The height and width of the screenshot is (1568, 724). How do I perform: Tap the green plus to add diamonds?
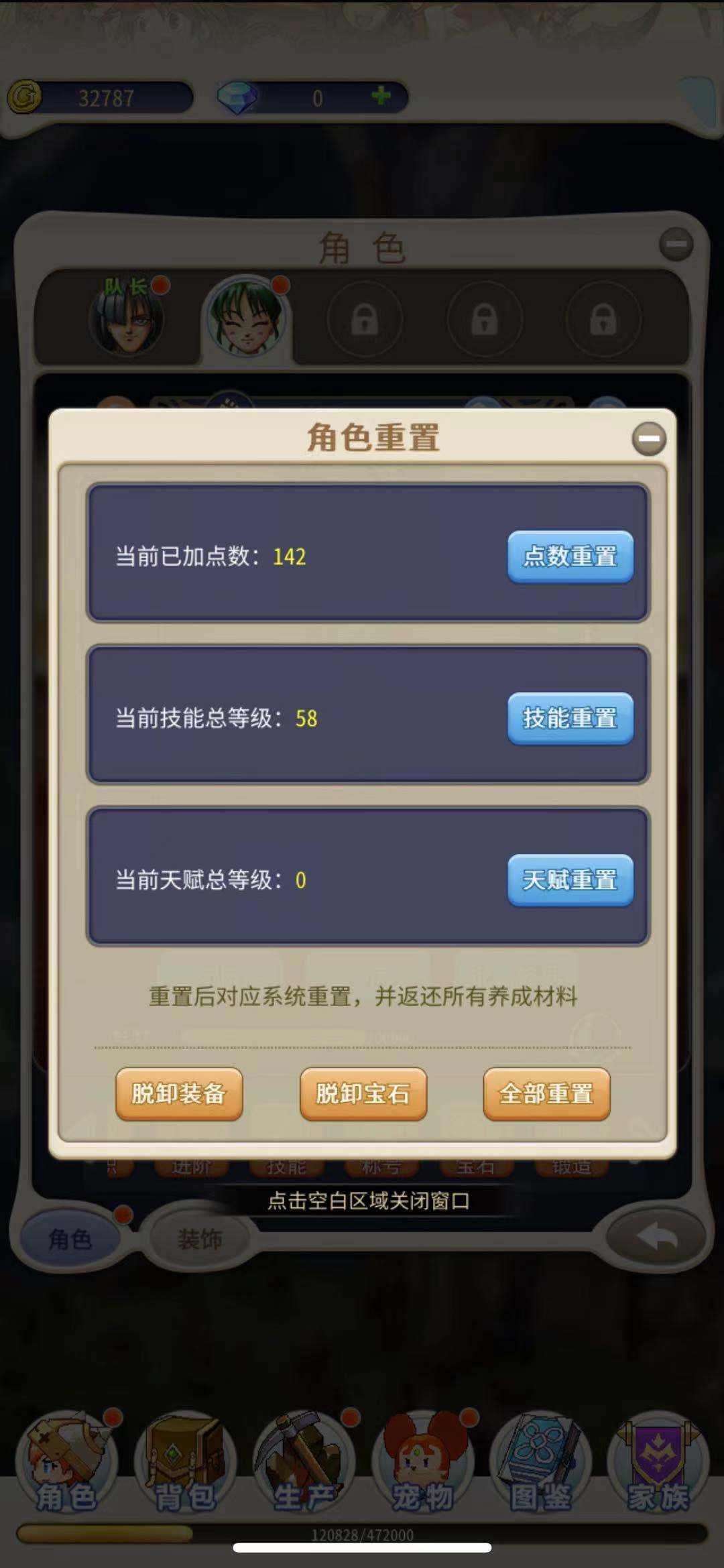pos(381,96)
